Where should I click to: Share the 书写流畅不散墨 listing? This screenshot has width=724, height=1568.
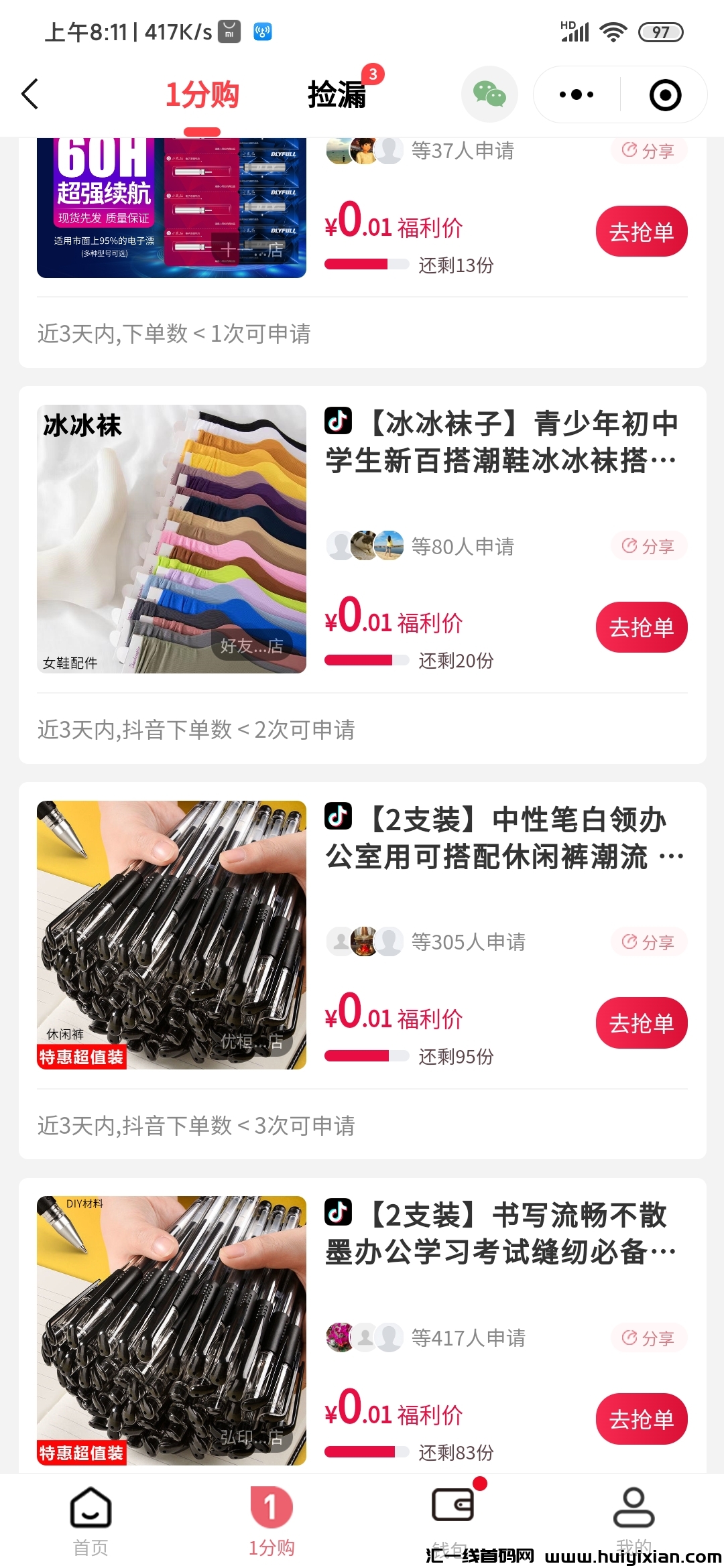point(648,1338)
